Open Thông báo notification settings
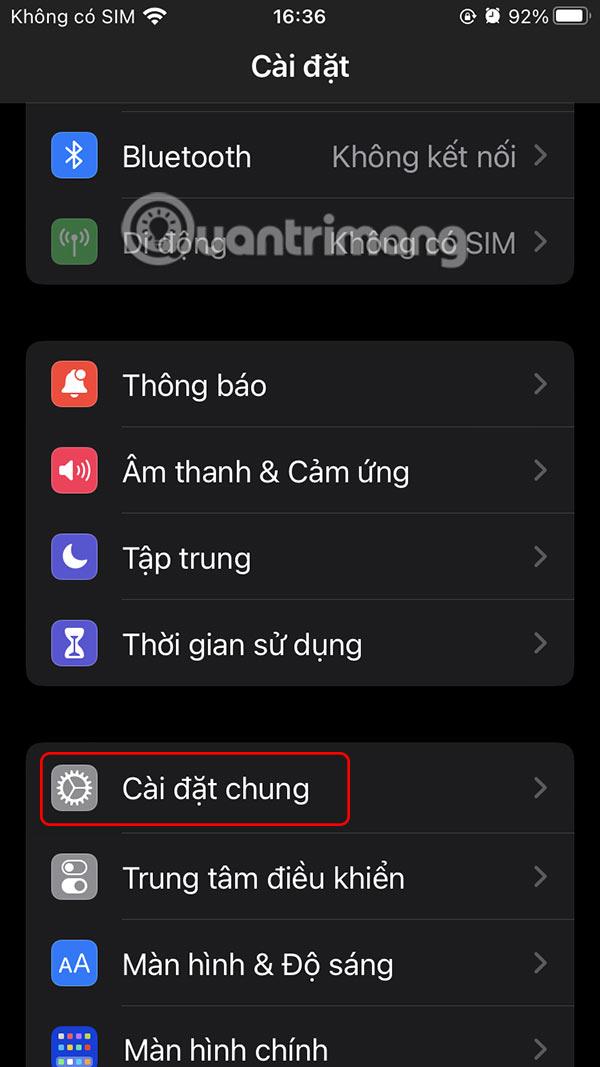This screenshot has height=1067, width=600. 300,385
